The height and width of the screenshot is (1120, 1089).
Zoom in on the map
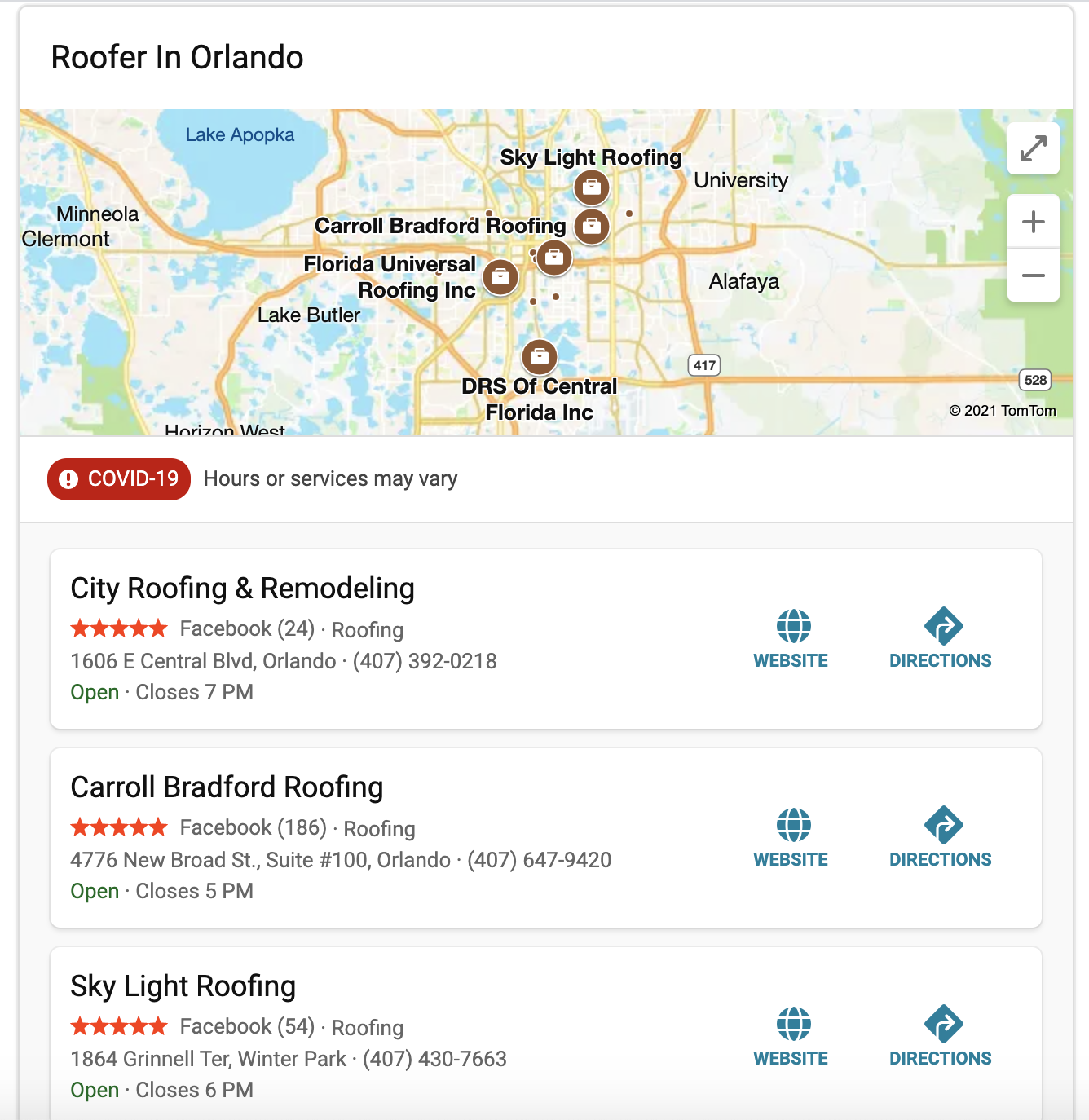tap(1033, 222)
